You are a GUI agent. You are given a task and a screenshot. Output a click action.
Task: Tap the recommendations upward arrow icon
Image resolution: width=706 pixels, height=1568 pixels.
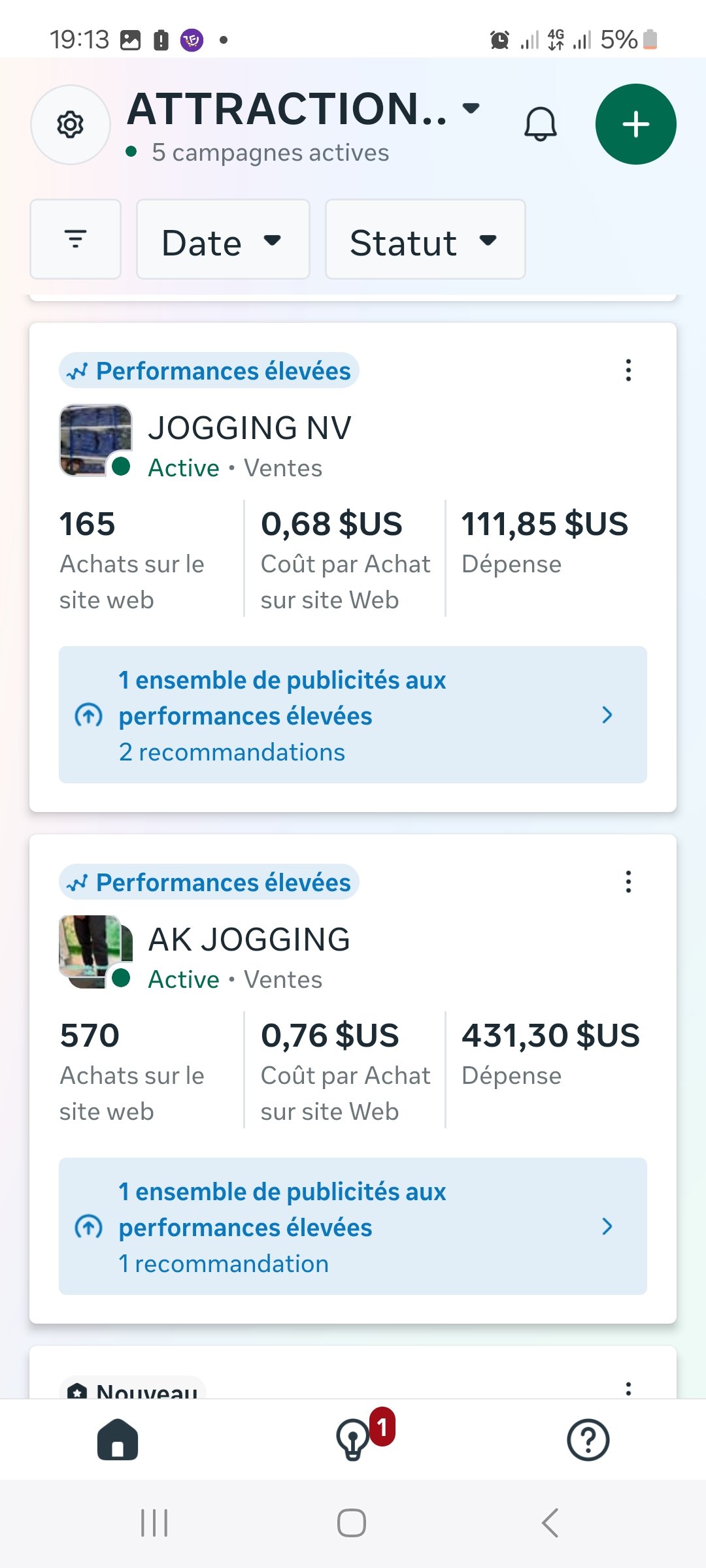88,715
